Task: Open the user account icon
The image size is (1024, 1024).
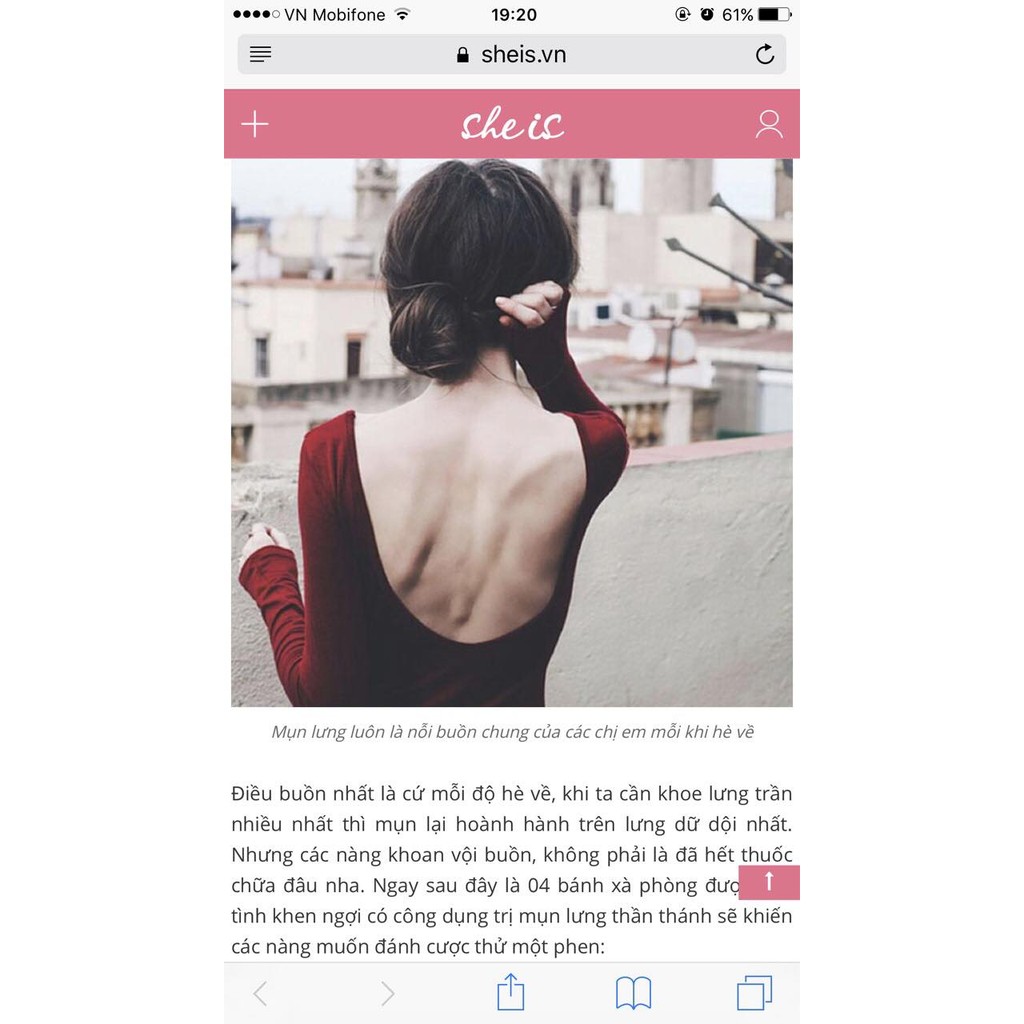Action: (x=768, y=124)
